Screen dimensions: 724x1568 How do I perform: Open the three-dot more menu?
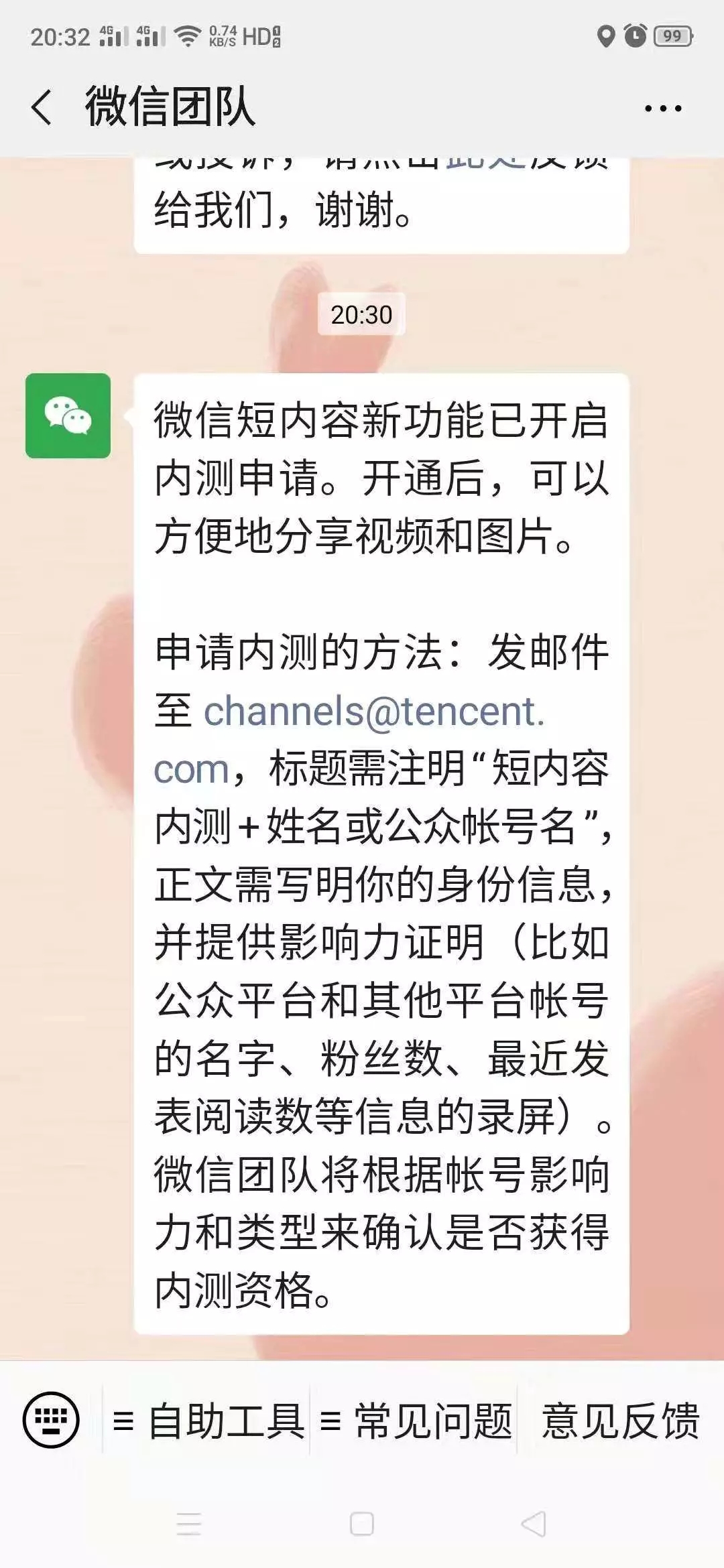(x=663, y=108)
